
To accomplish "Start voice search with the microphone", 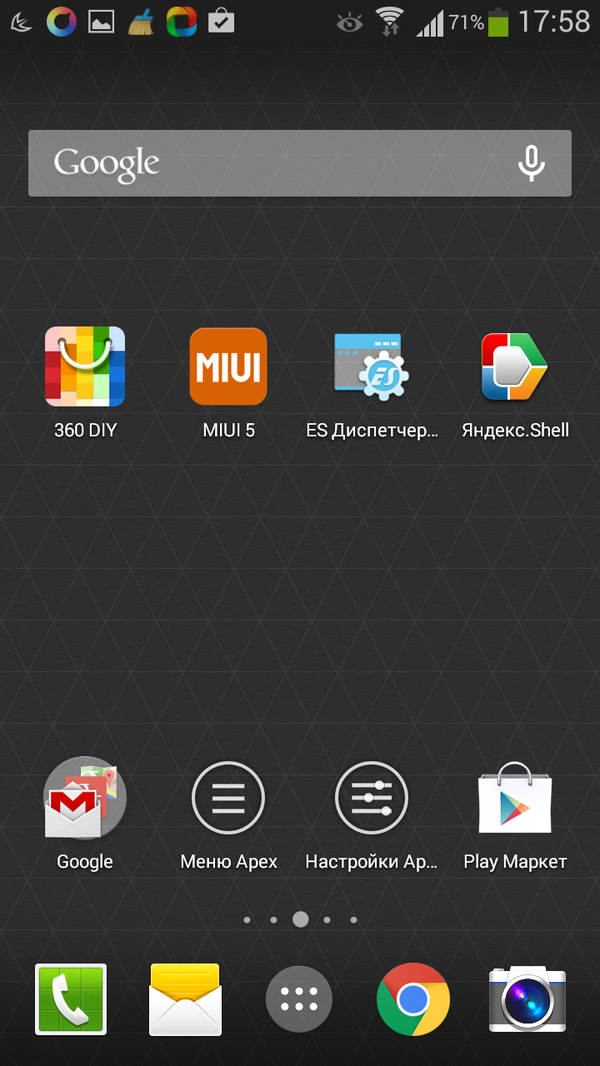I will 531,163.
